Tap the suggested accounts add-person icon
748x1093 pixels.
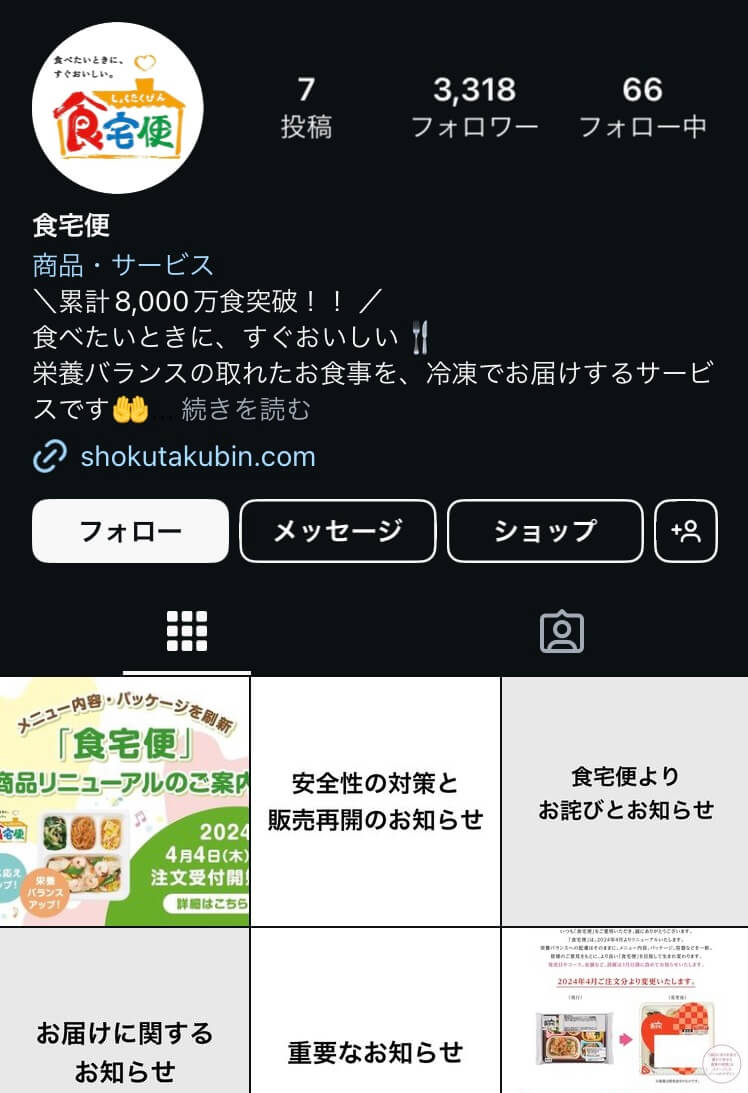click(x=686, y=531)
